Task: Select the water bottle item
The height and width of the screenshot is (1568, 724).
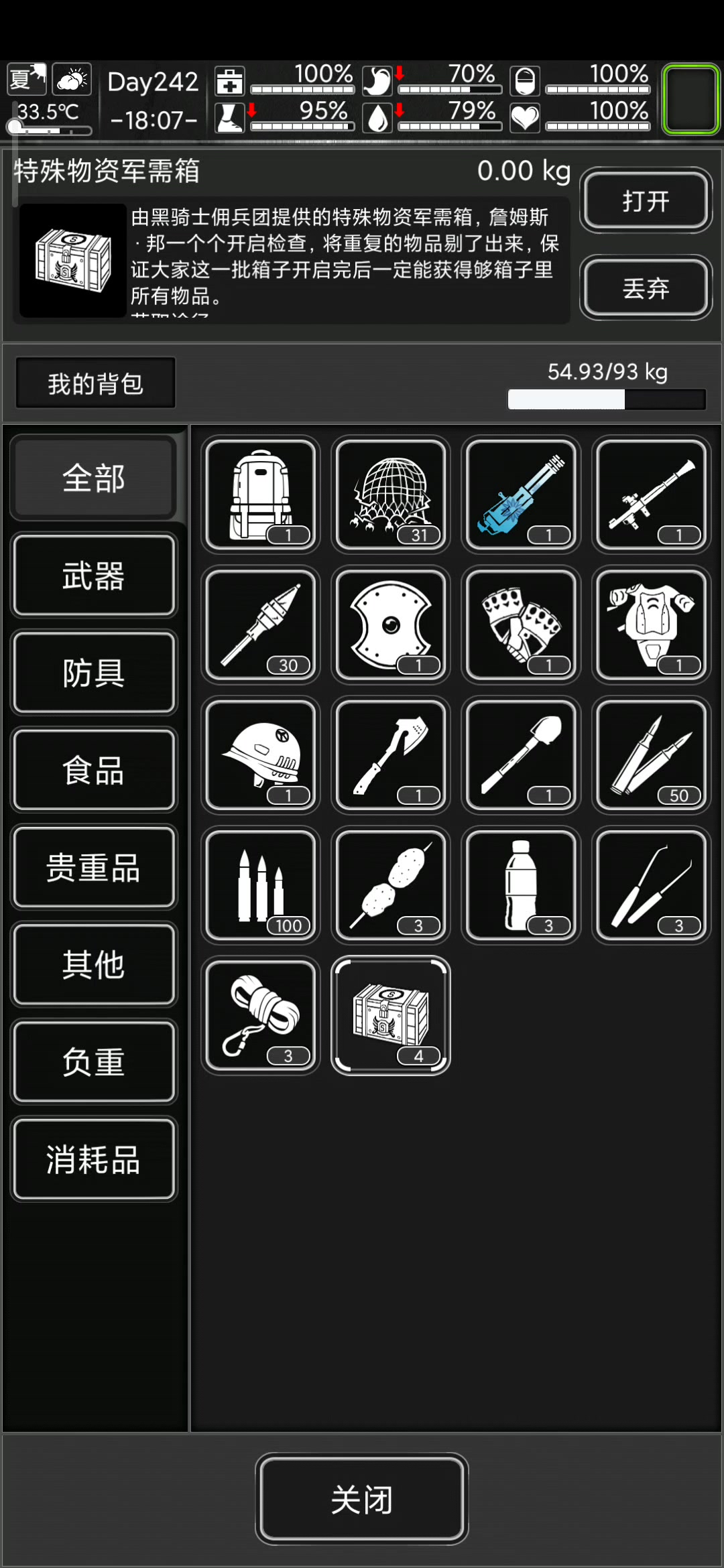Action: point(521,885)
